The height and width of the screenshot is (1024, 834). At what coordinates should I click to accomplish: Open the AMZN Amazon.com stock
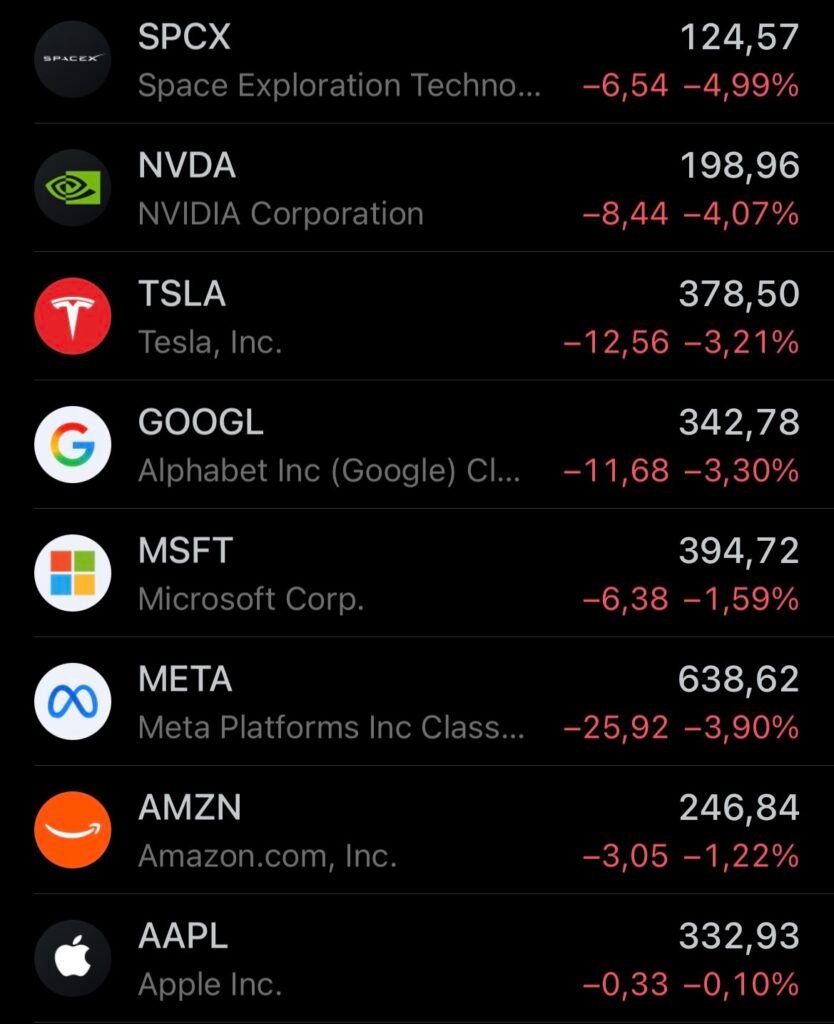tap(417, 830)
